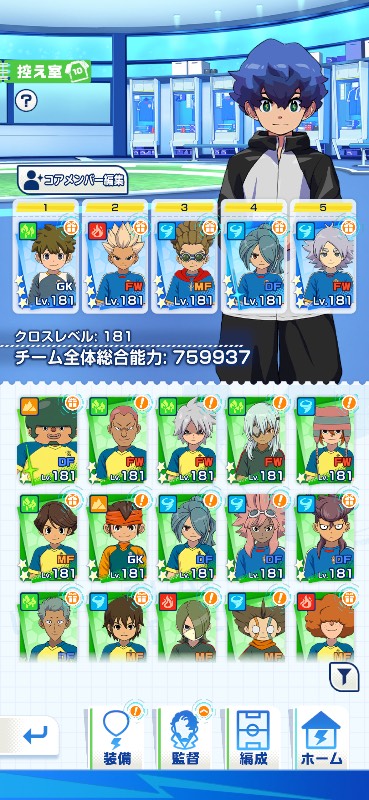Open the 装備 equipment menu
Screen dimensions: 369x800
(116, 738)
